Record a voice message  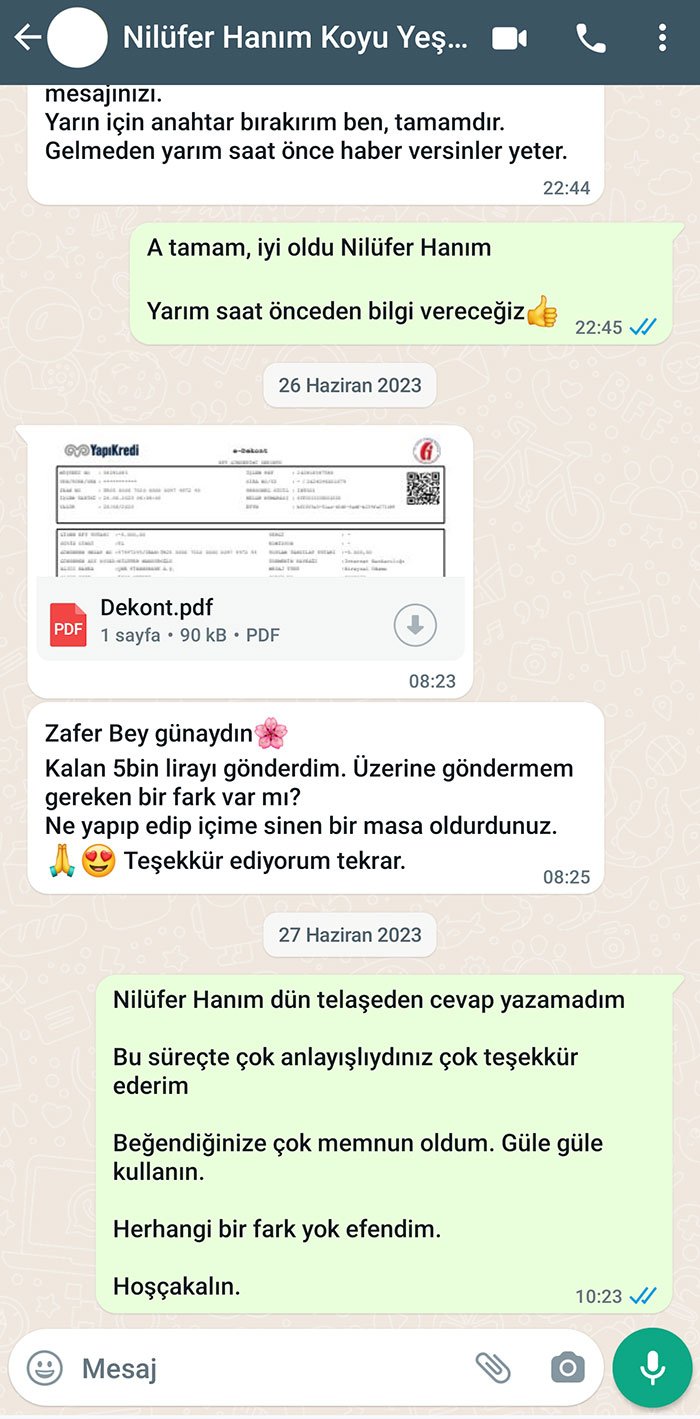coord(652,1367)
